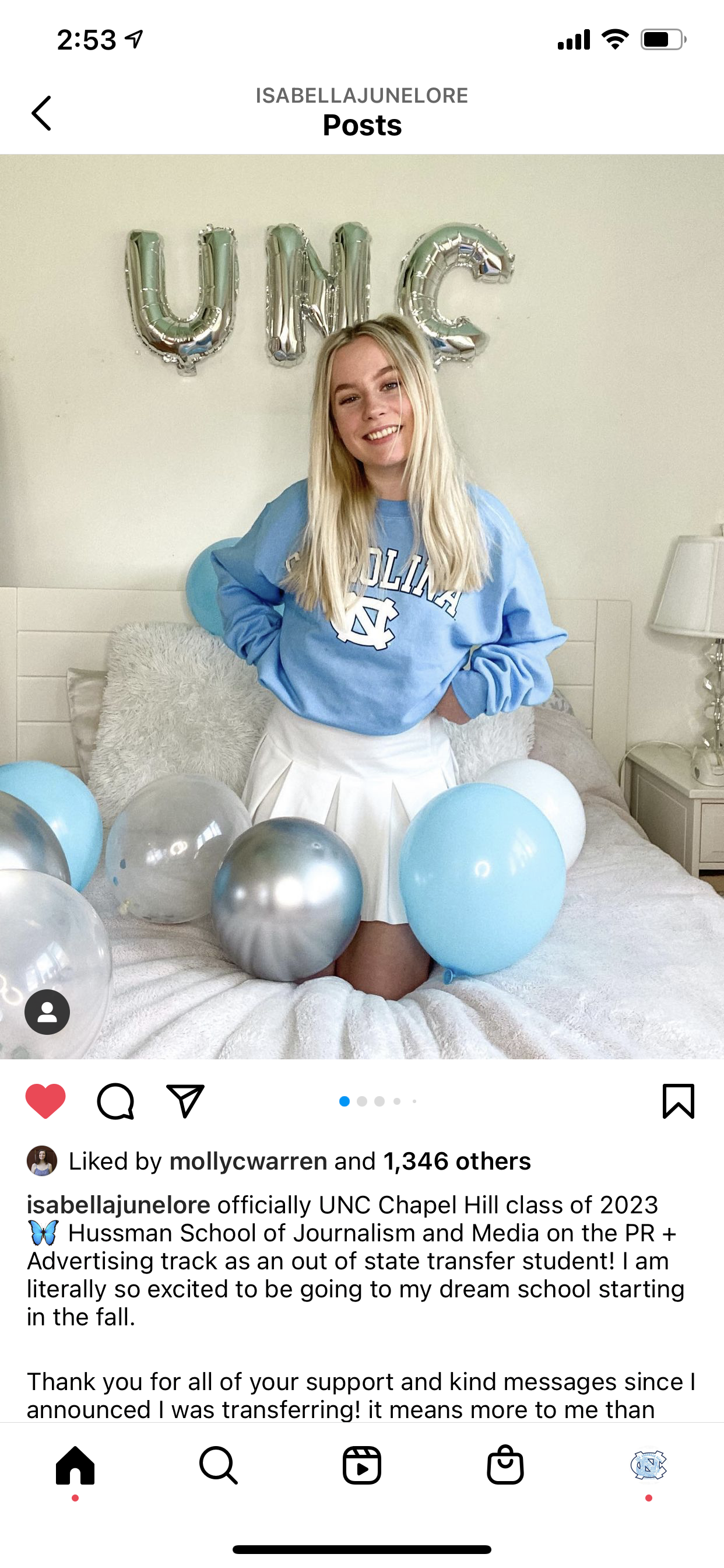Image resolution: width=724 pixels, height=1568 pixels.
Task: Go back from the Posts screen
Action: (x=41, y=113)
